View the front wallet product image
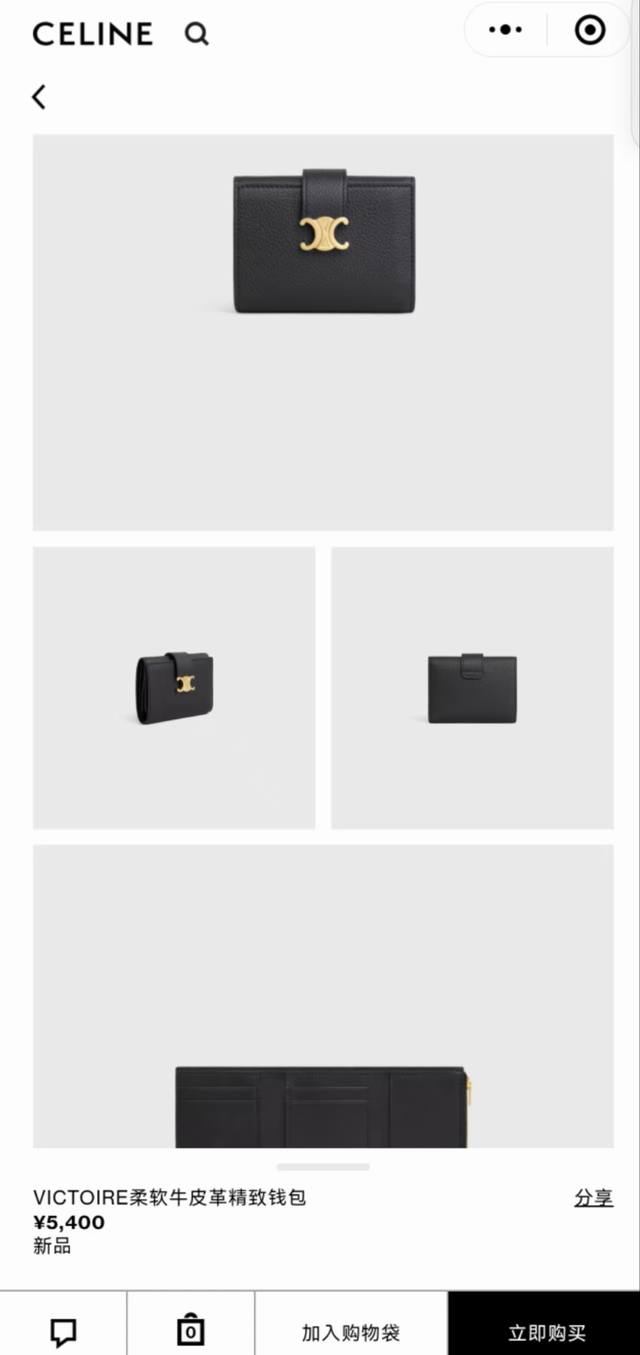Viewport: 640px width, 1355px height. click(x=323, y=332)
